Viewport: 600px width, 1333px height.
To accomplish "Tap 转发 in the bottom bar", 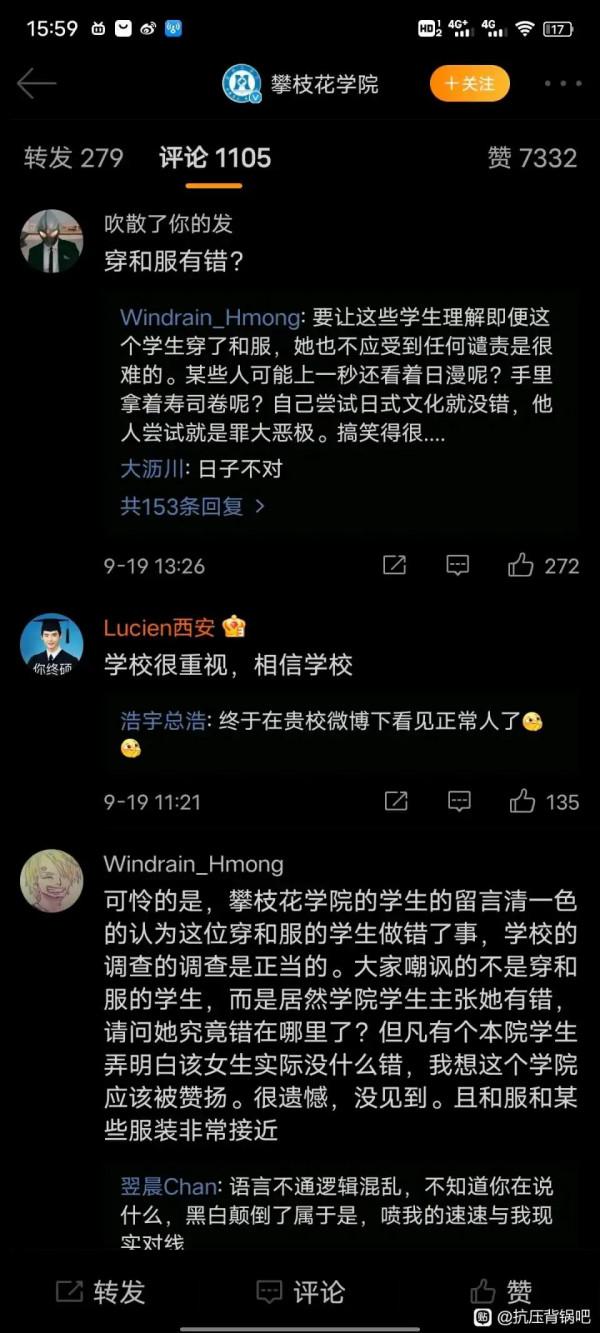I will pyautogui.click(x=100, y=1291).
